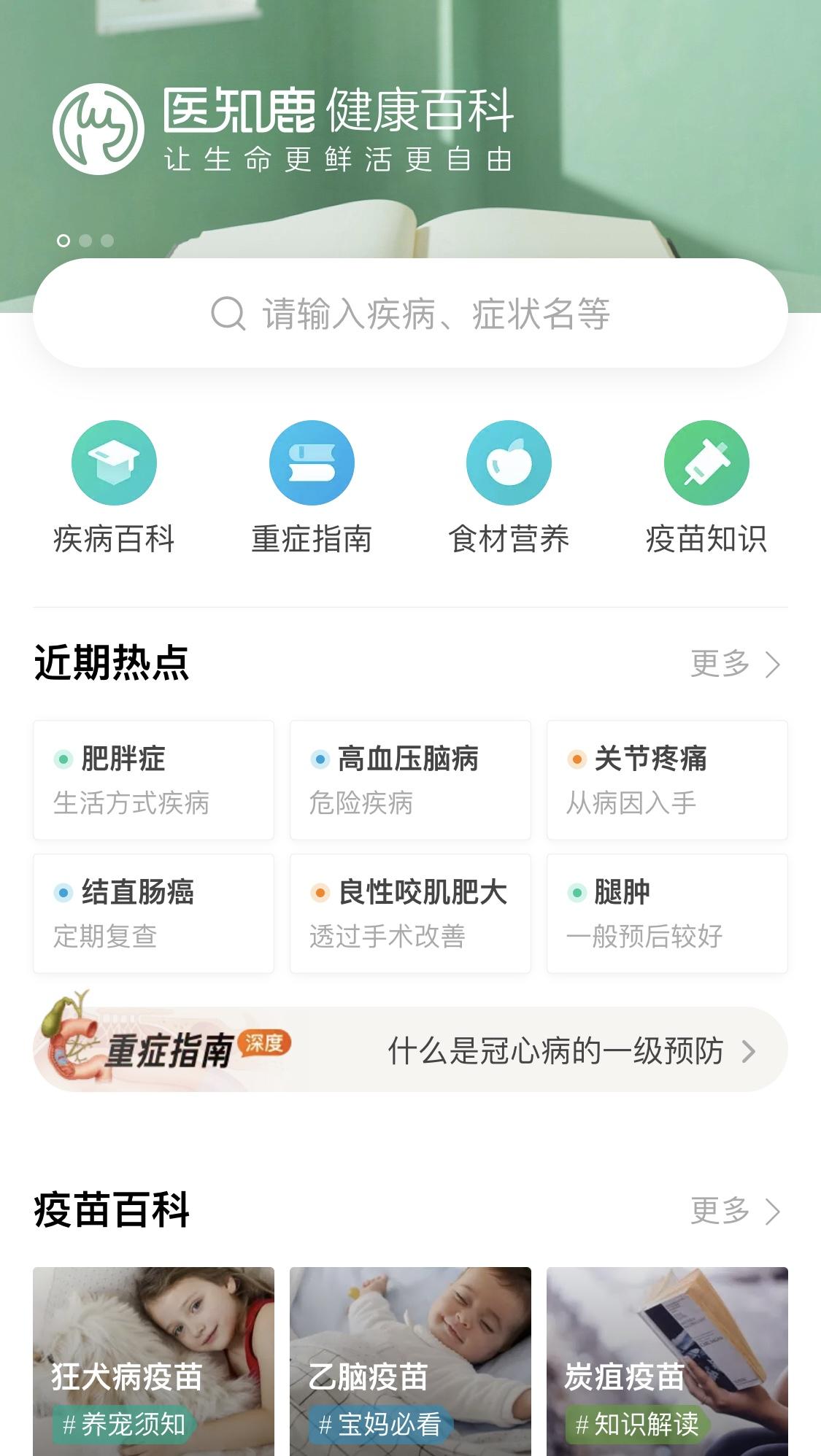Open the 腿肿 hot topic card

click(667, 913)
